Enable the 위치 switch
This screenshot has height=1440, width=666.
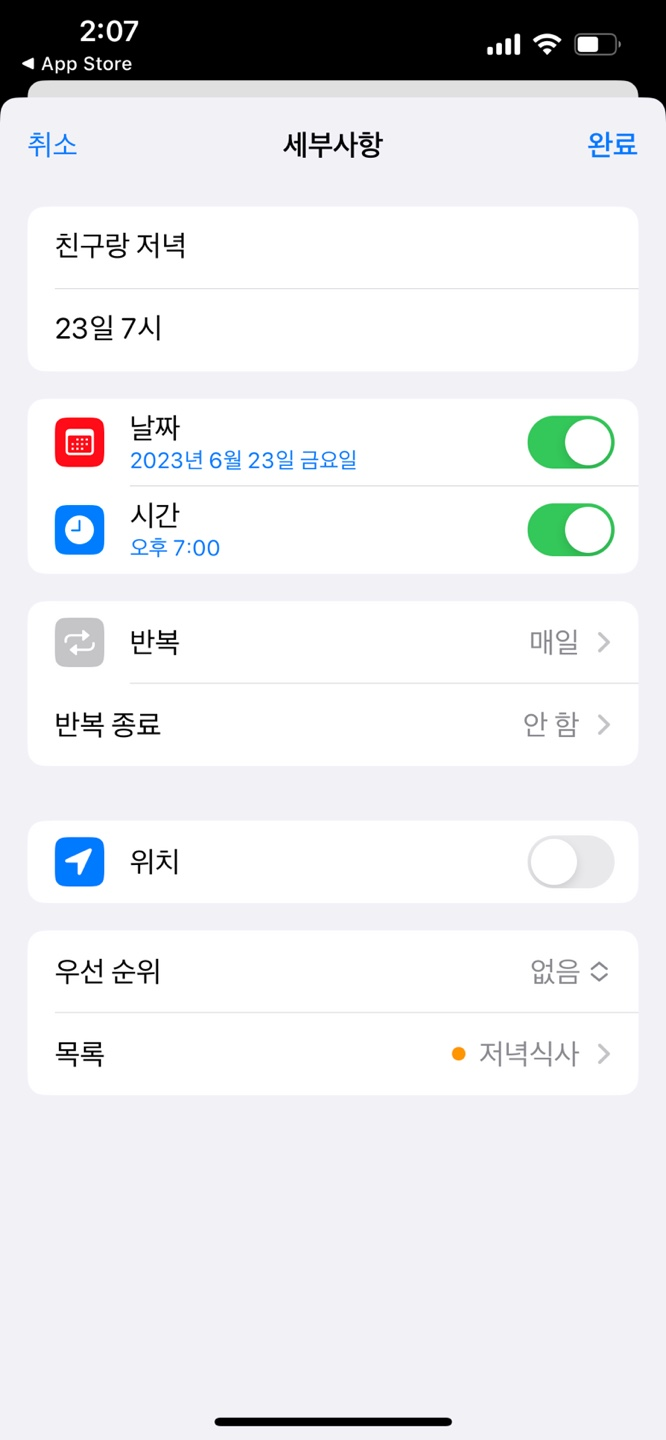571,862
